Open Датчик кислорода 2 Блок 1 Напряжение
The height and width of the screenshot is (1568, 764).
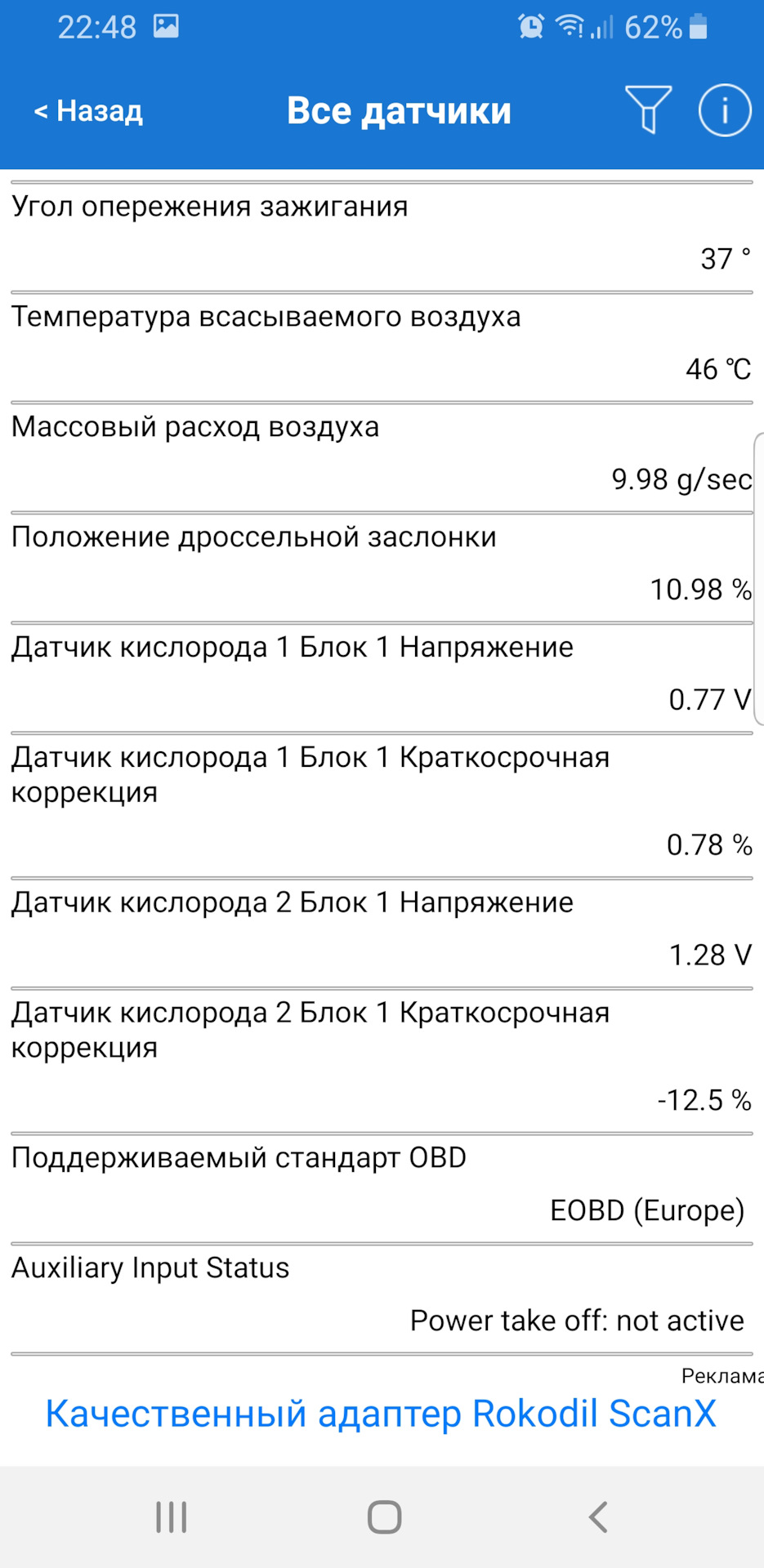(381, 929)
